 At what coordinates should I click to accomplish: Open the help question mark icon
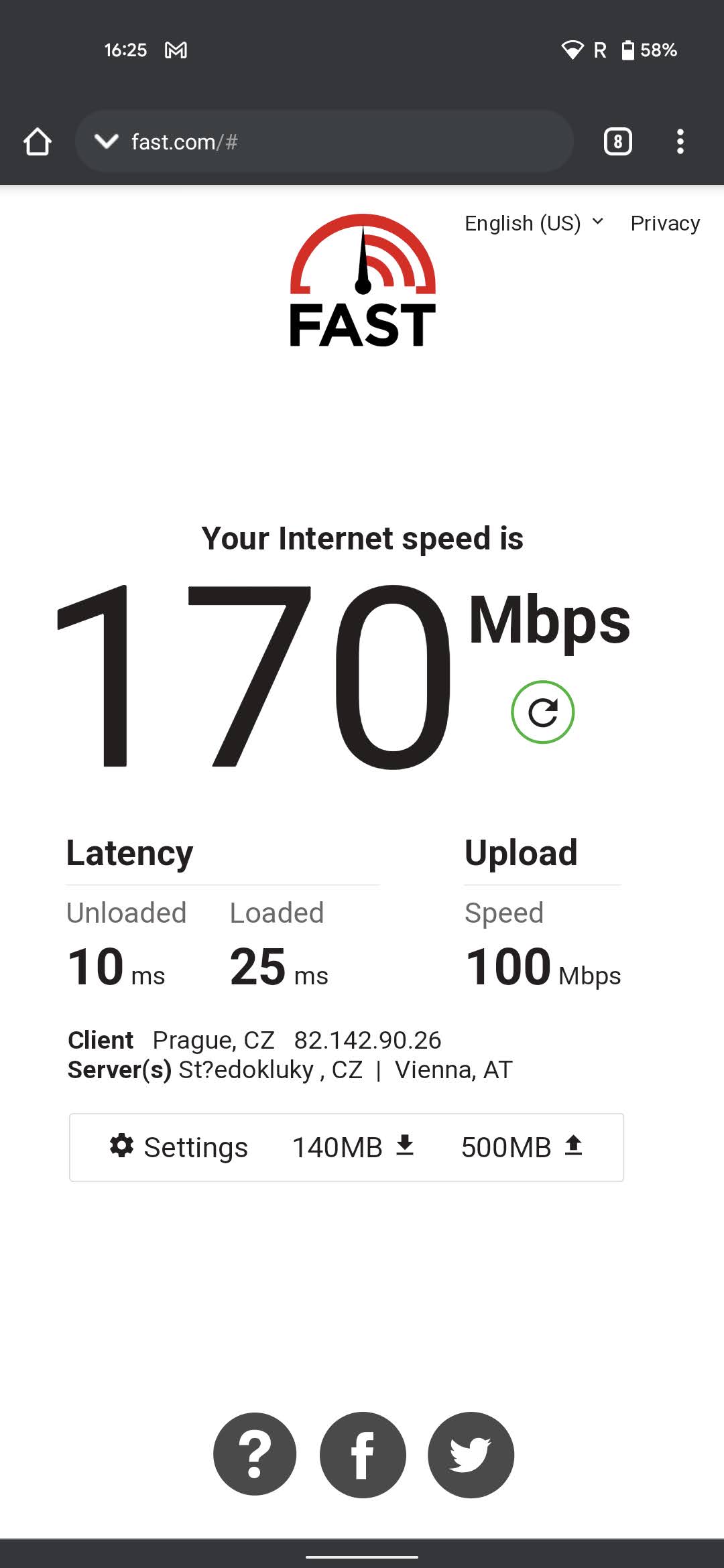point(255,1454)
